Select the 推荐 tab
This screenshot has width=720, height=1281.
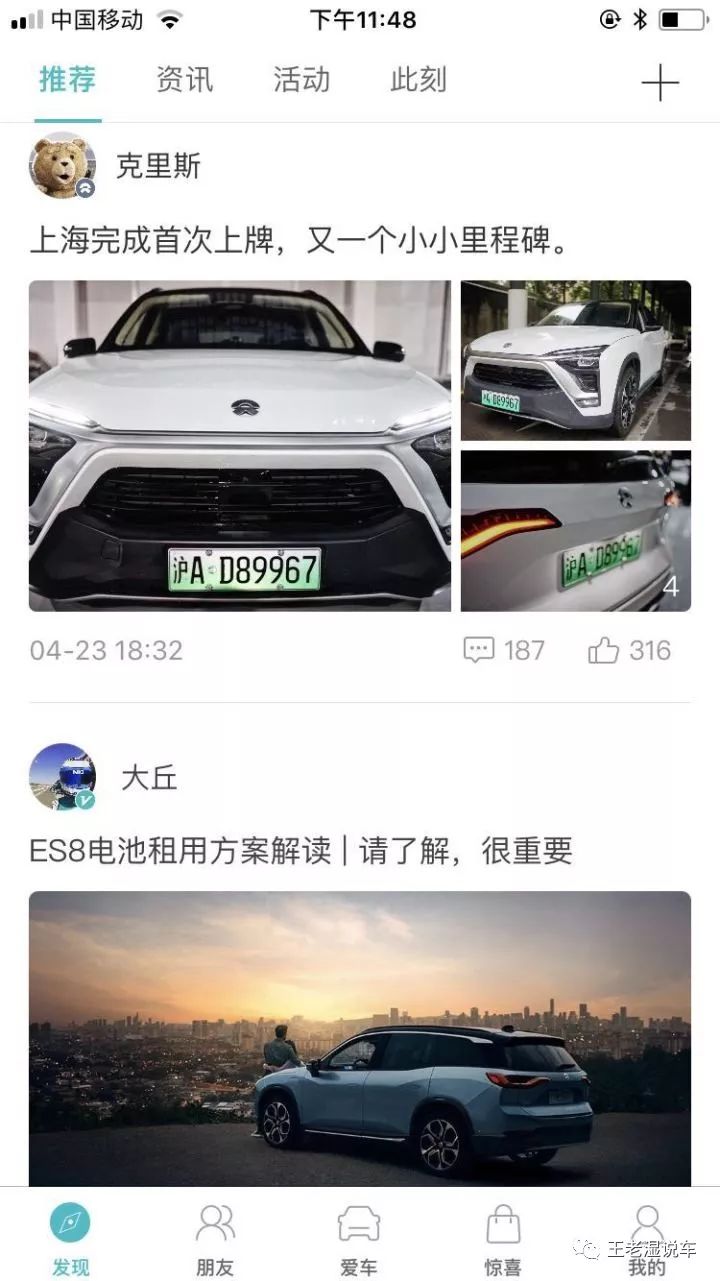67,80
